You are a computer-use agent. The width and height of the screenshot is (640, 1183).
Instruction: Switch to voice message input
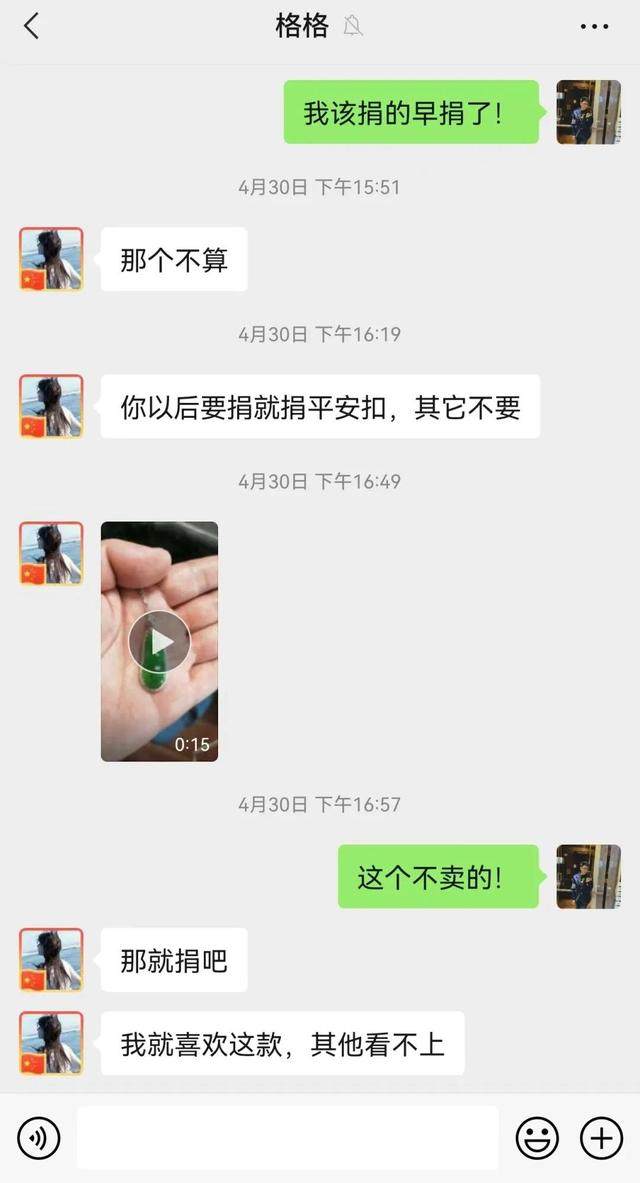(x=39, y=1138)
